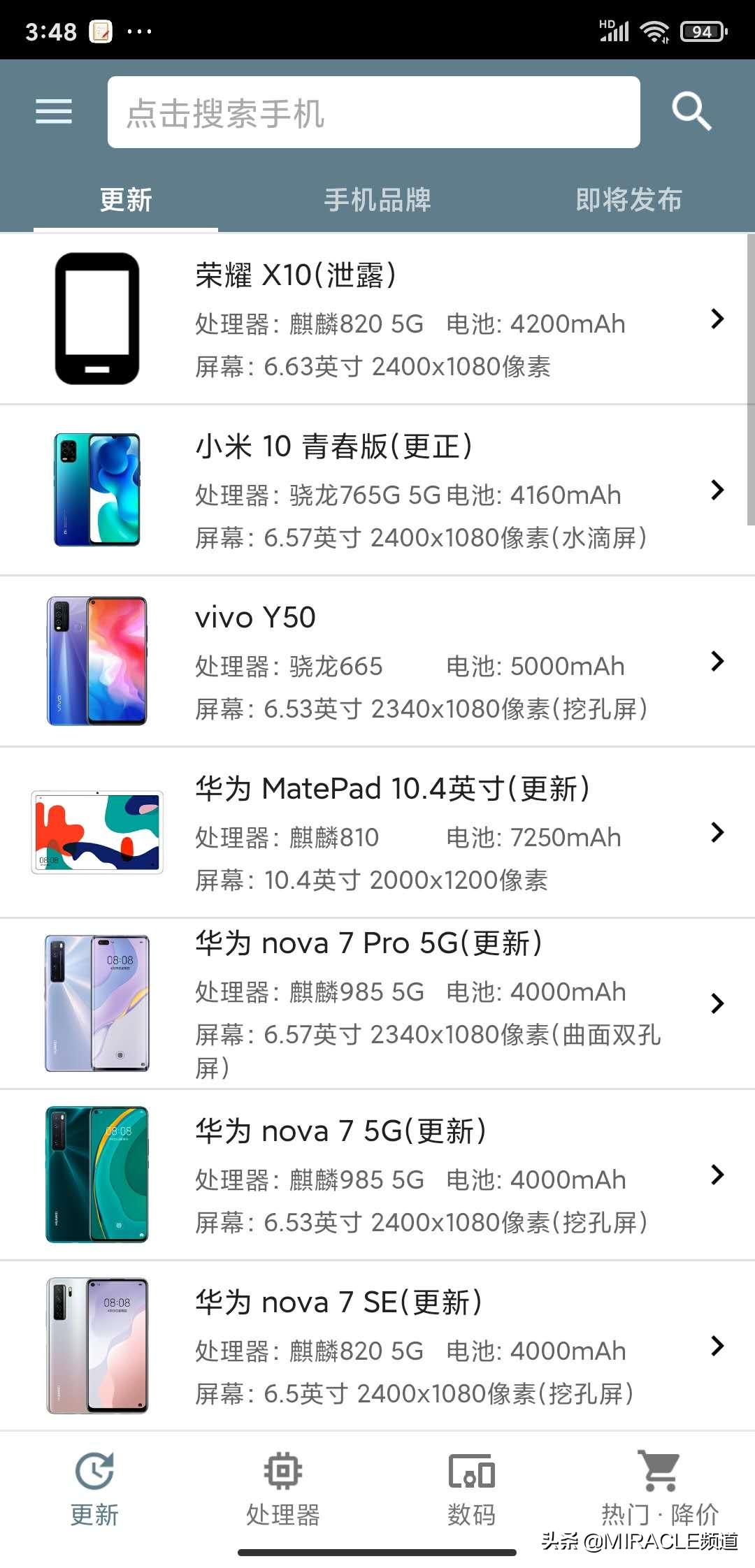
Task: Open 小米 10 青春版(更正) details
Action: [x=377, y=490]
